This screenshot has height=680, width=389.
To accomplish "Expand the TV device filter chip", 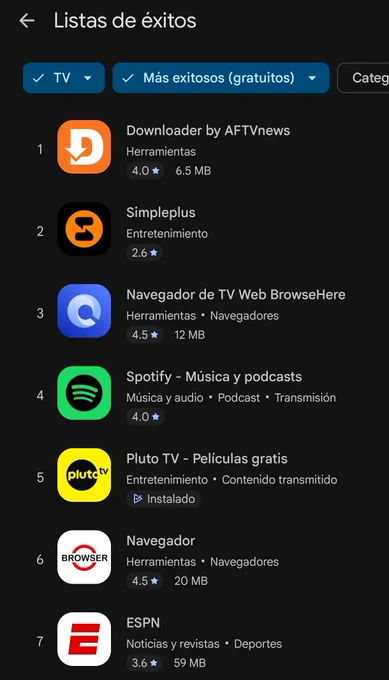I will pos(64,78).
